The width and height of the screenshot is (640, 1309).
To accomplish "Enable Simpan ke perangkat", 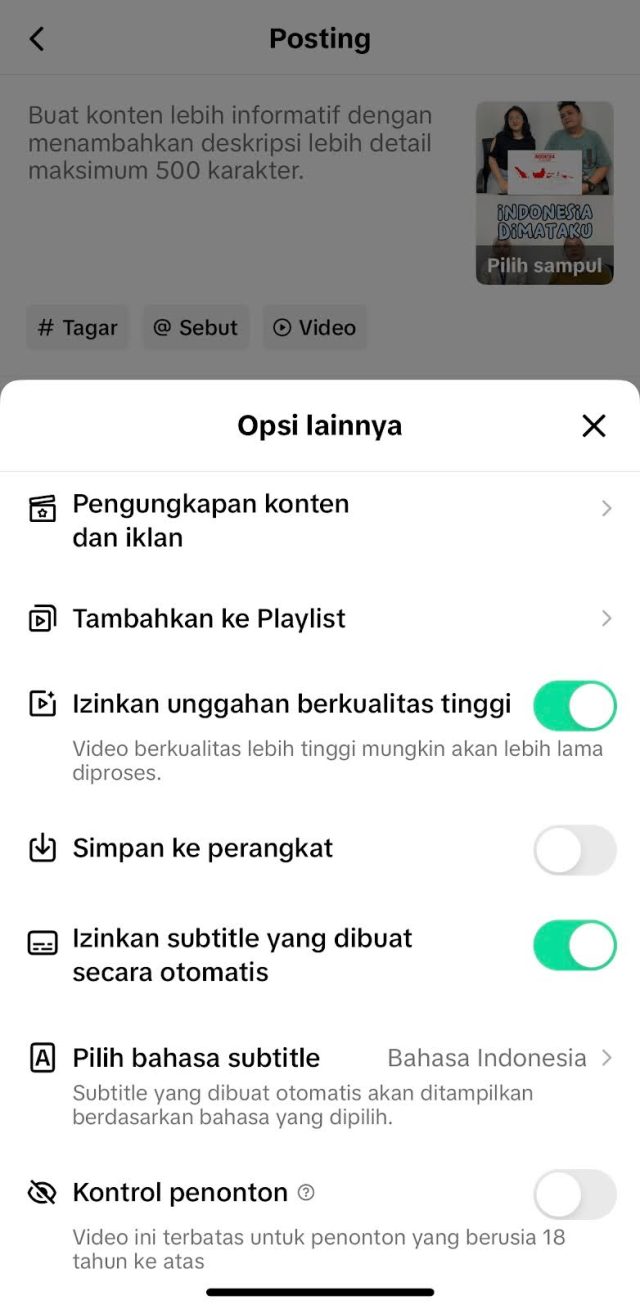I will [x=574, y=849].
